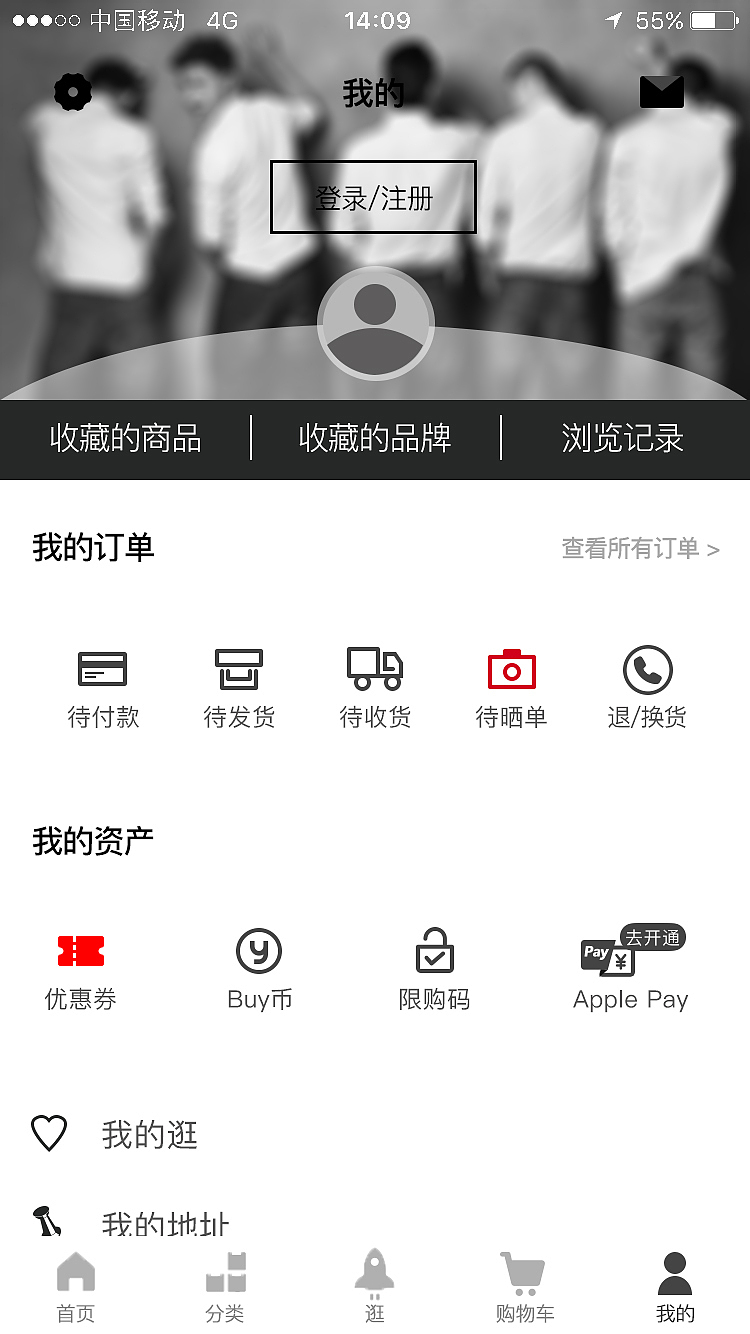Open the settings gear at top left
Screen dimensions: 750x1334
tap(70, 90)
